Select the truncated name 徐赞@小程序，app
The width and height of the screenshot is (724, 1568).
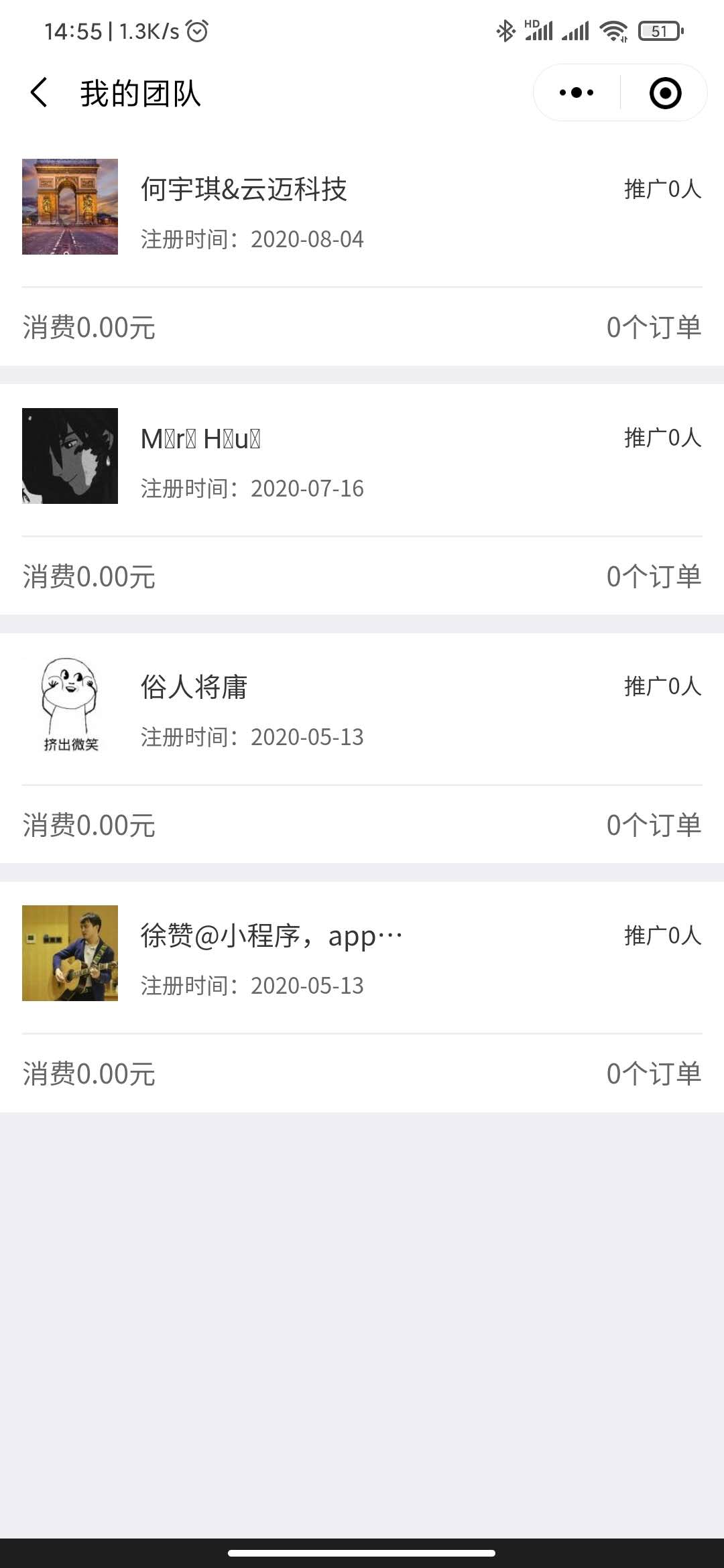[x=269, y=937]
